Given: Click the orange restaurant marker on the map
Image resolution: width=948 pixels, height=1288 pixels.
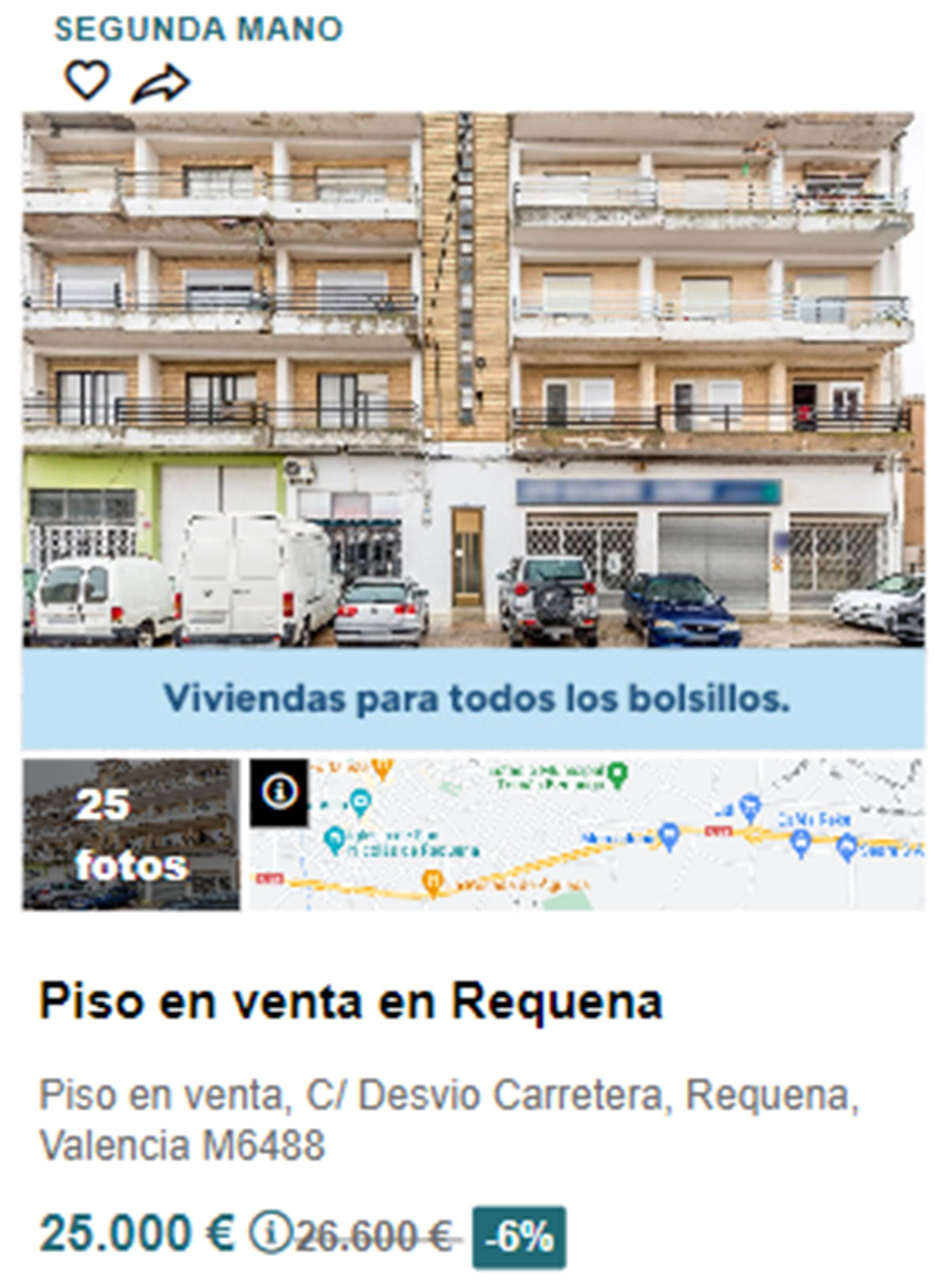Looking at the screenshot, I should 433,880.
